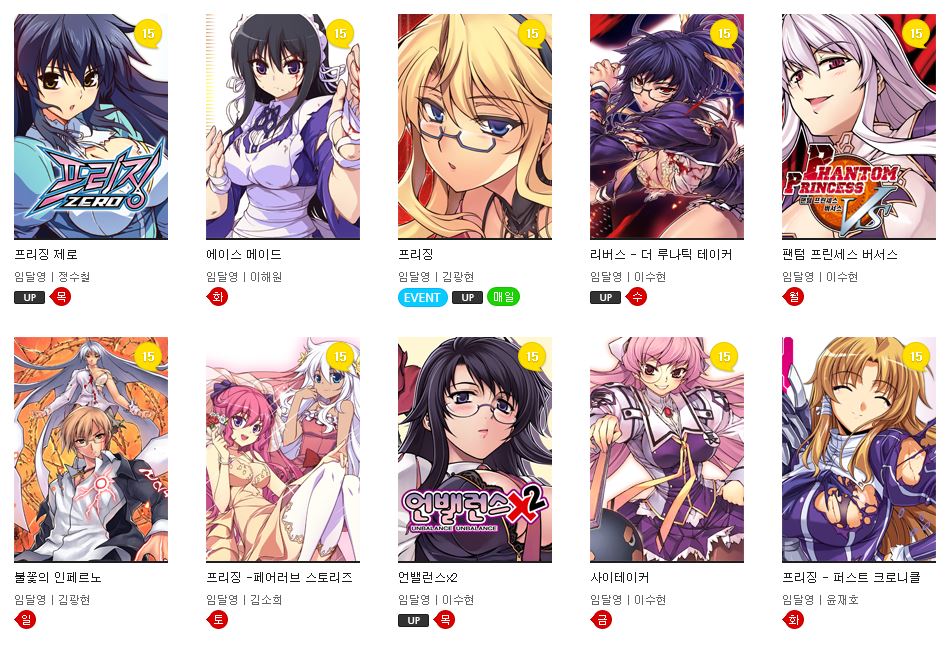Open the 프리징 comic with EVENT badge
This screenshot has height=649, width=952.
point(475,127)
